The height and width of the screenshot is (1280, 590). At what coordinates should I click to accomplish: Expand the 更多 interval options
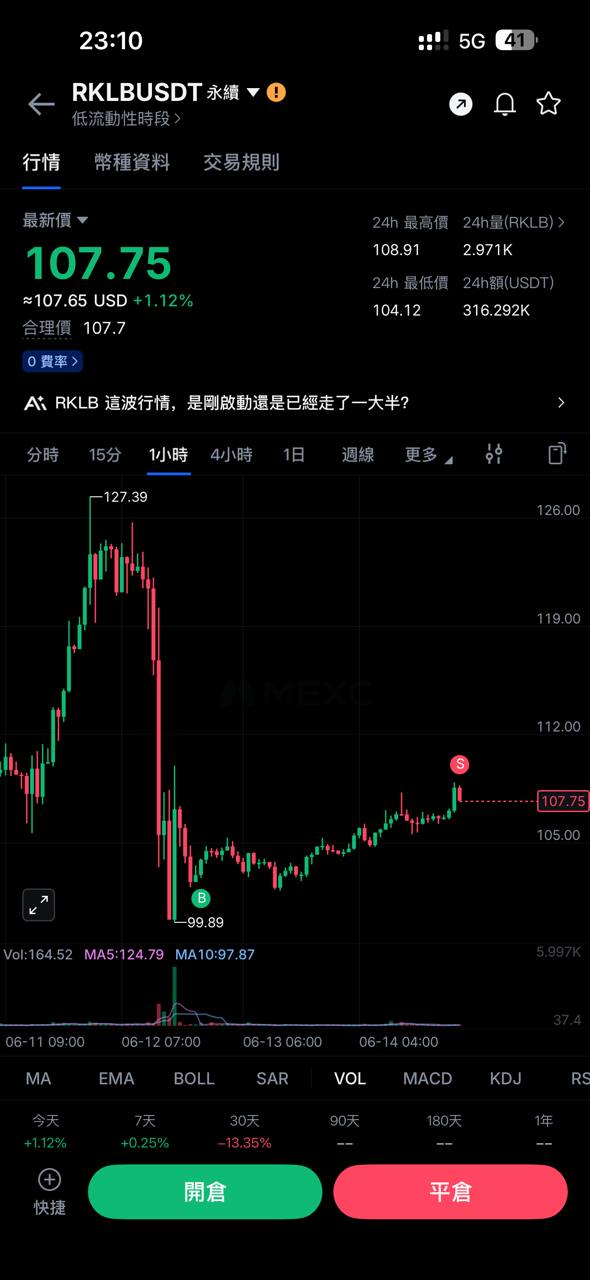[428, 455]
